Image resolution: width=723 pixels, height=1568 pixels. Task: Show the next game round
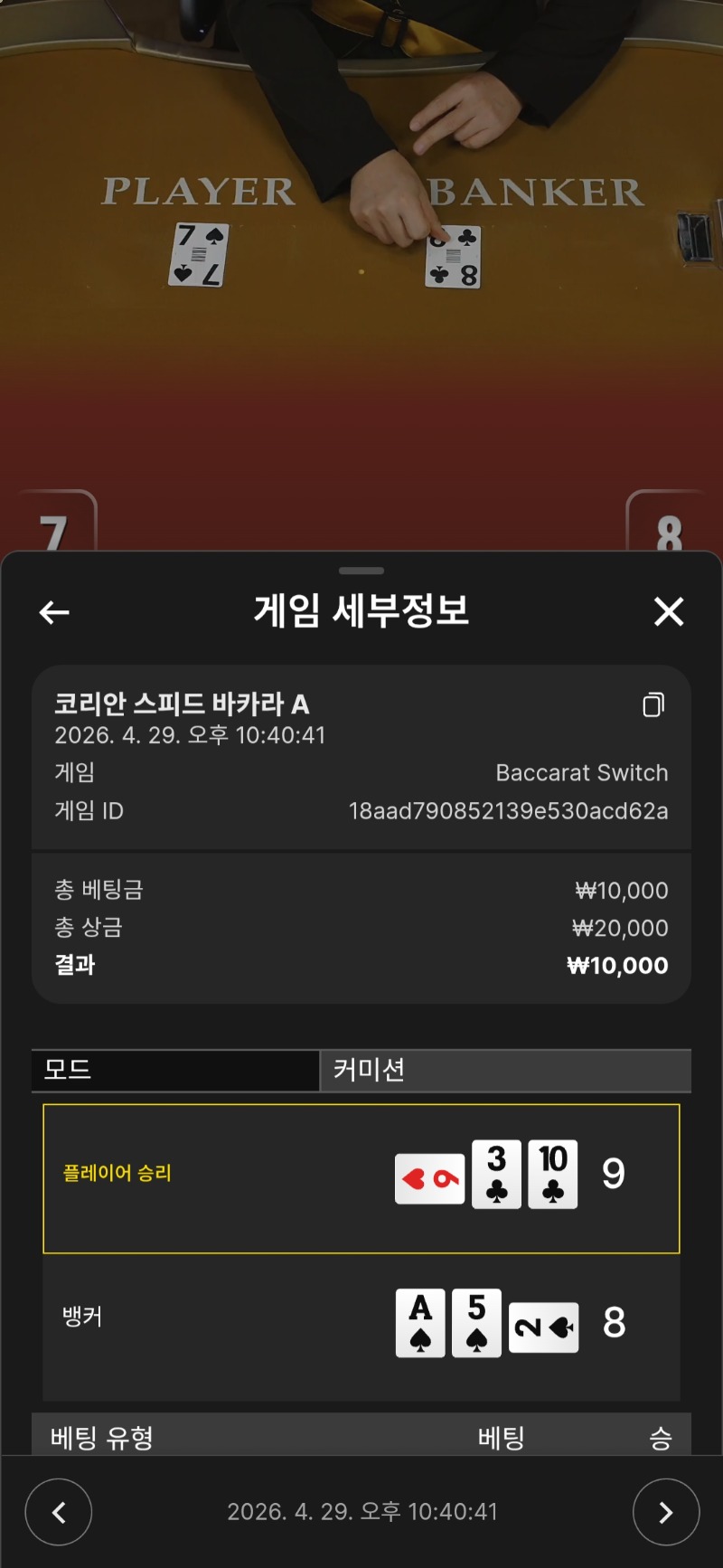point(666,1511)
